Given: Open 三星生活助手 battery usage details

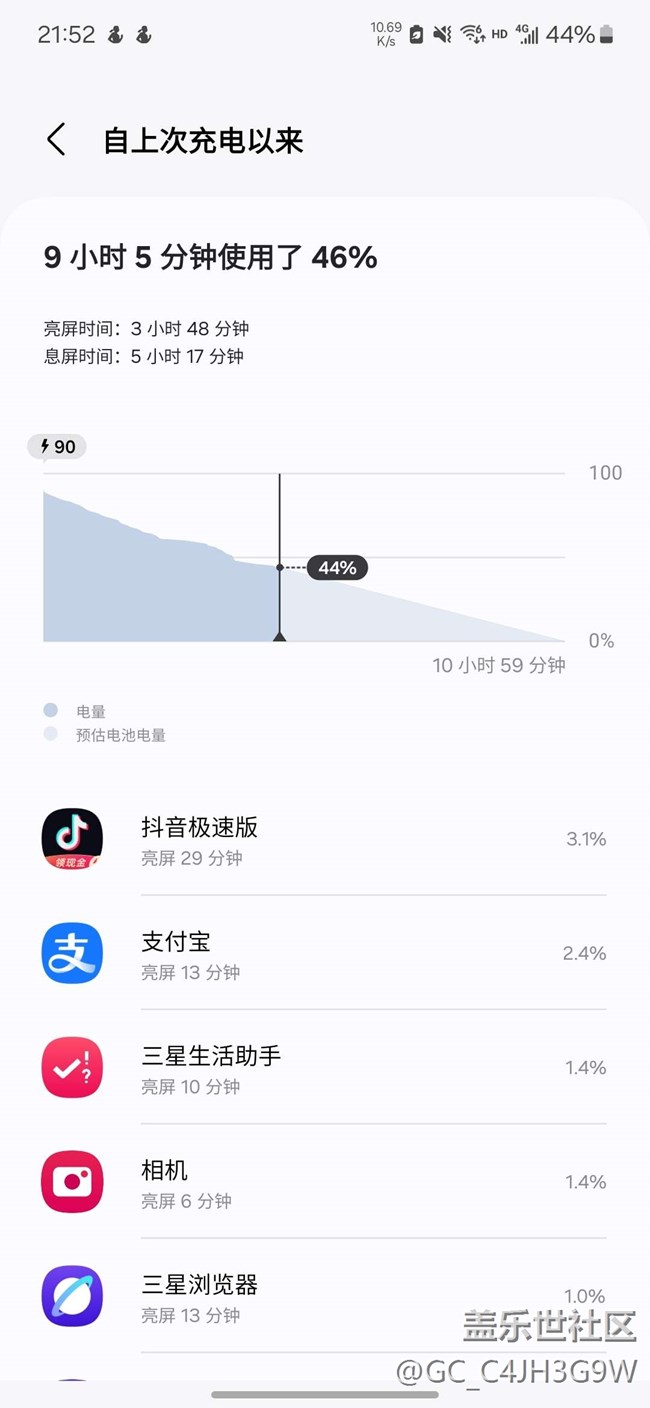Looking at the screenshot, I should pyautogui.click(x=325, y=1067).
